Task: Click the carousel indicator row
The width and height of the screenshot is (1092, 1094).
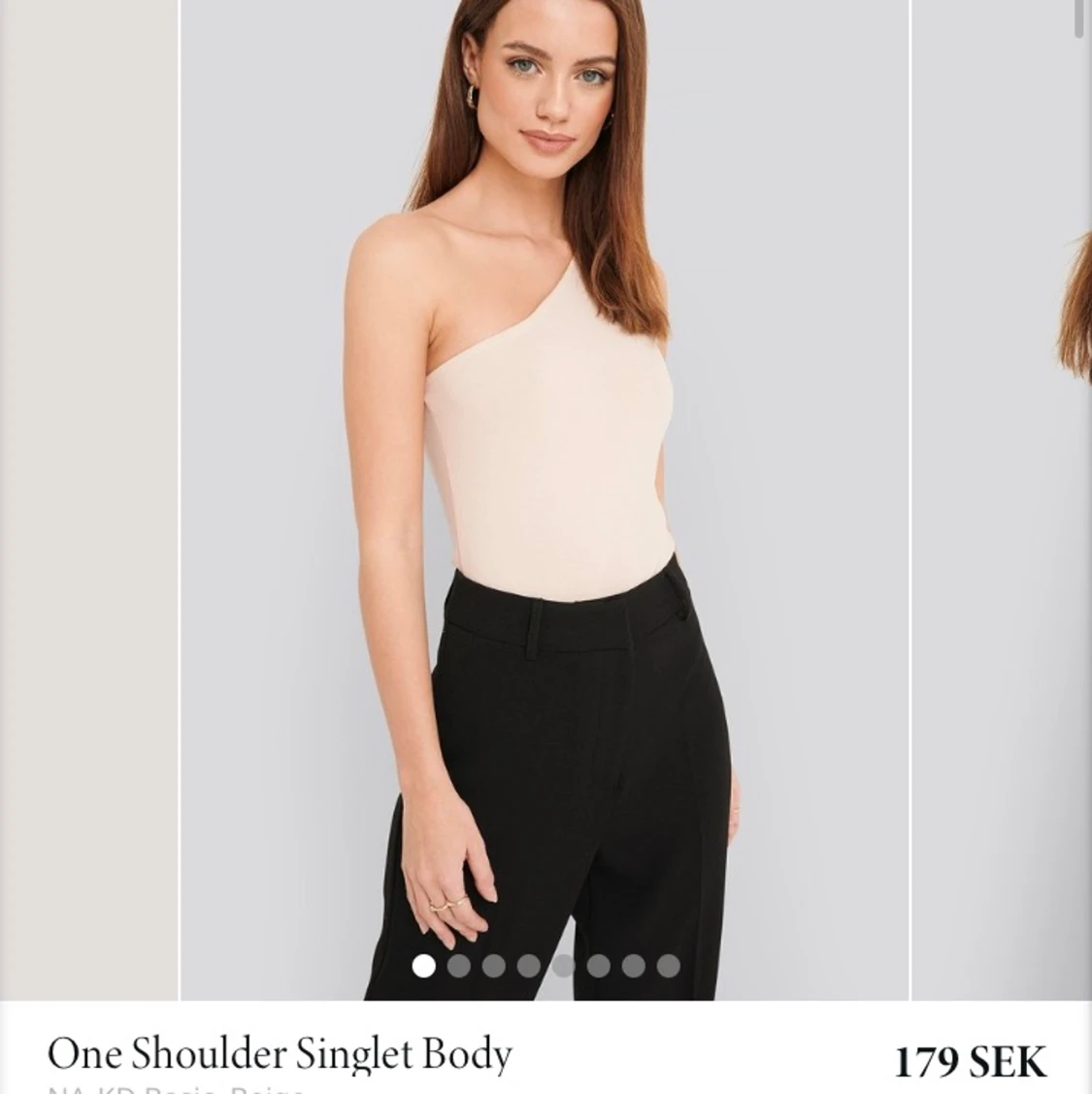Action: click(544, 966)
